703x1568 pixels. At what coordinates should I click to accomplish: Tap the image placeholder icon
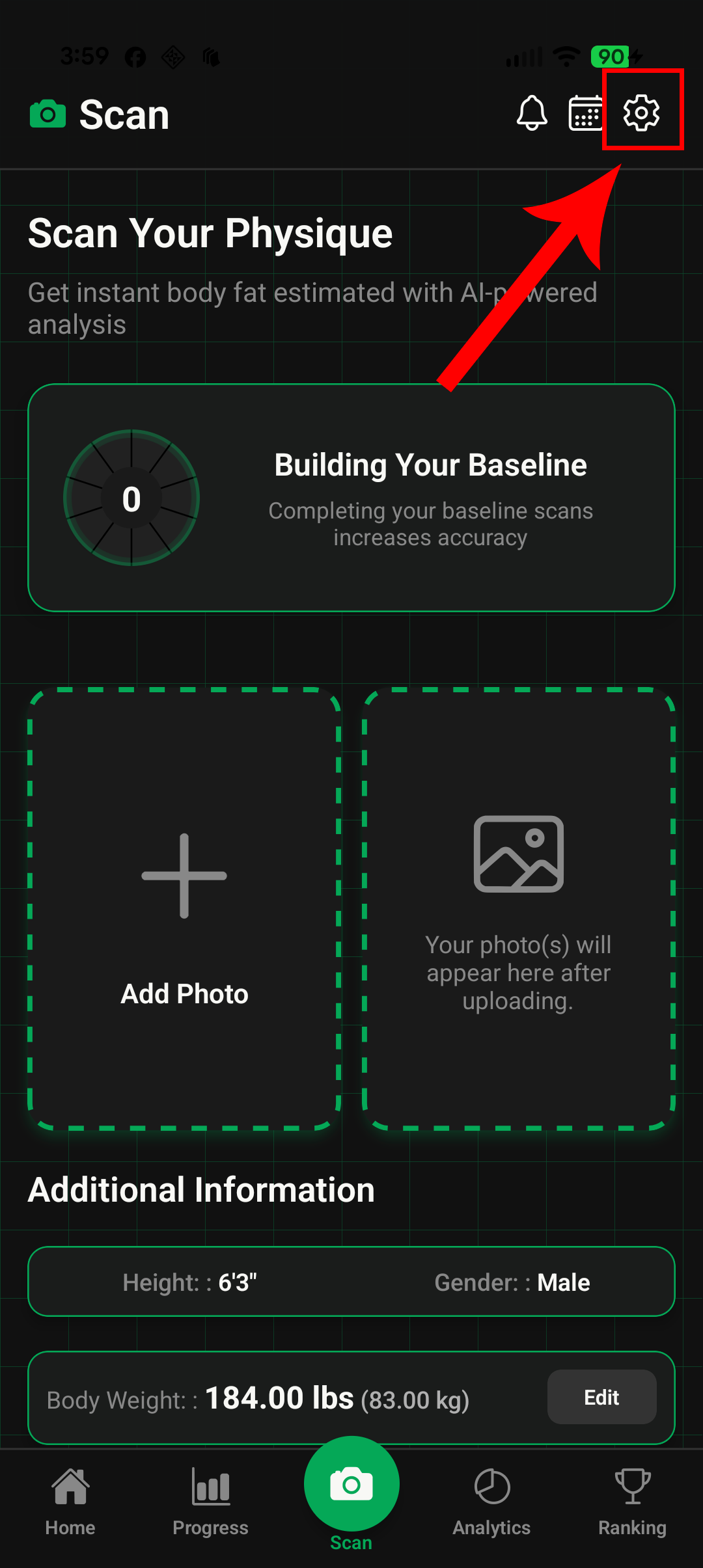tap(518, 854)
